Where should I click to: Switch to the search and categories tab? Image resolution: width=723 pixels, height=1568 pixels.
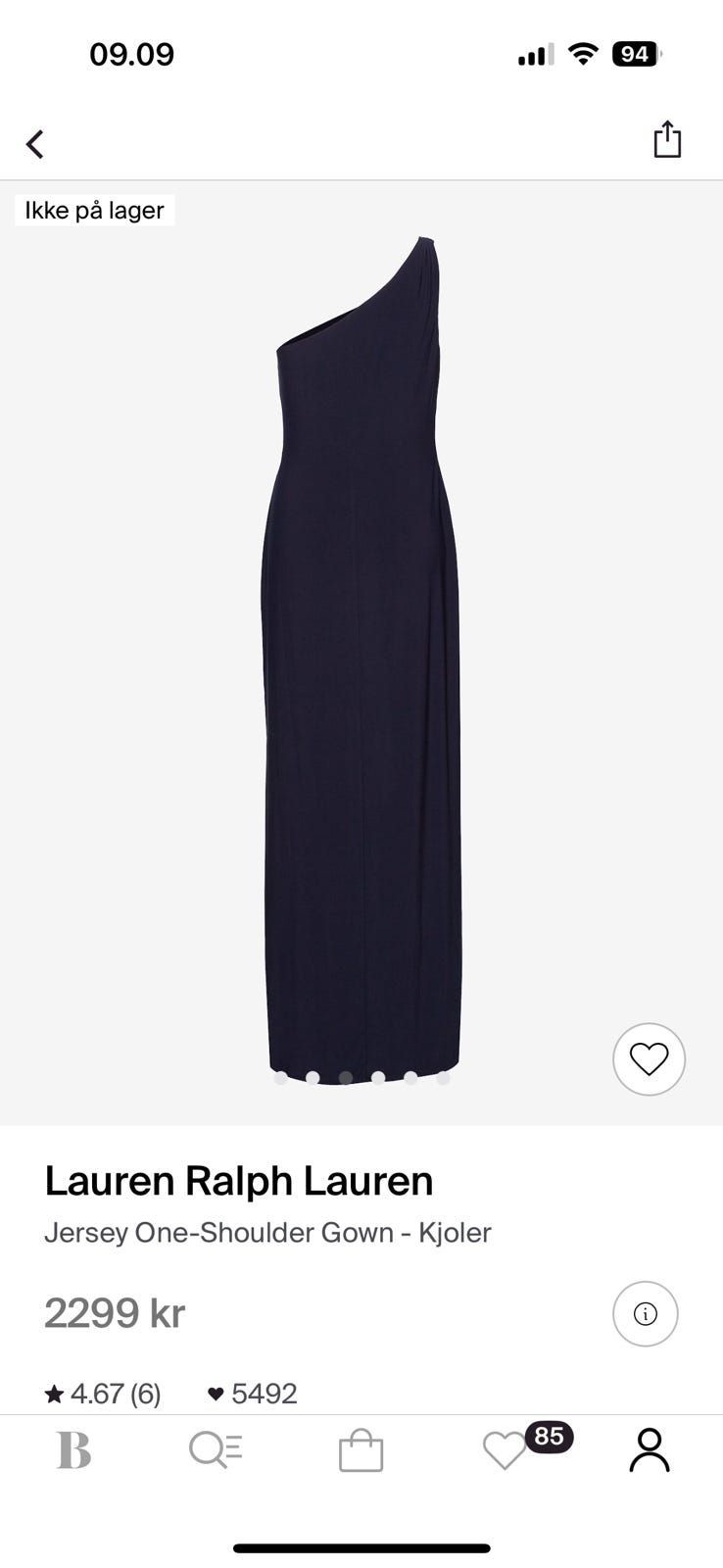coord(216,1450)
